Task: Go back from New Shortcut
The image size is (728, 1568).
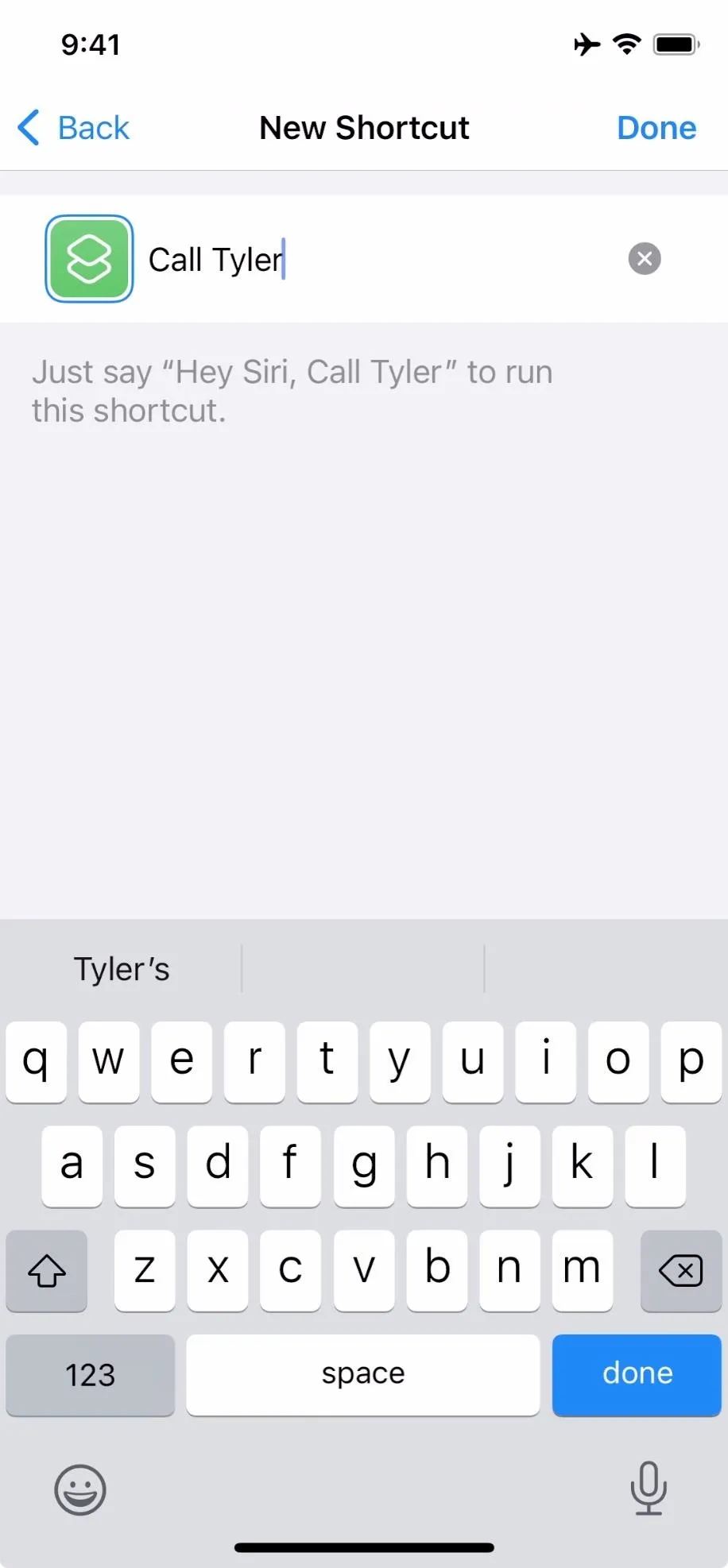Action: pos(73,128)
